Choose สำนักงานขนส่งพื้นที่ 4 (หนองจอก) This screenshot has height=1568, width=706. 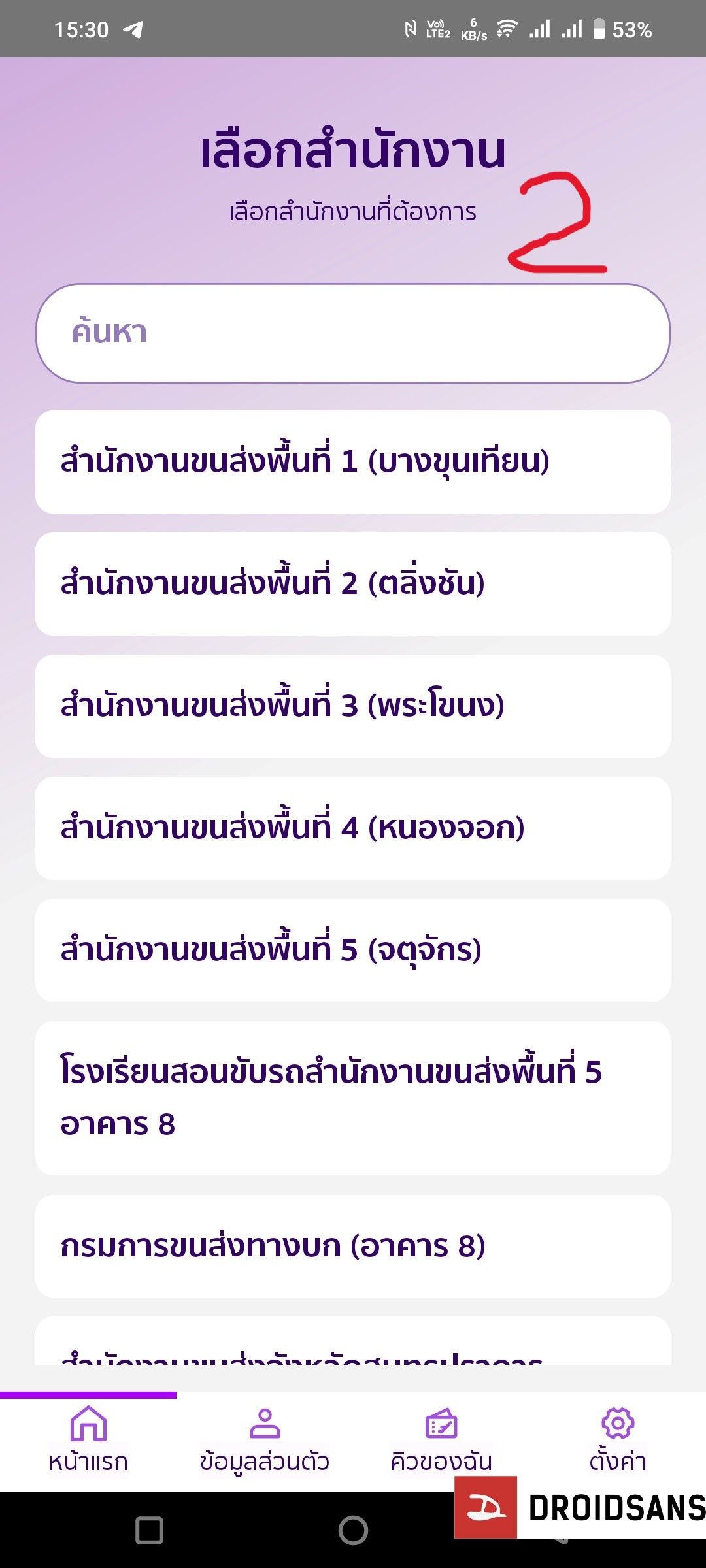click(353, 828)
